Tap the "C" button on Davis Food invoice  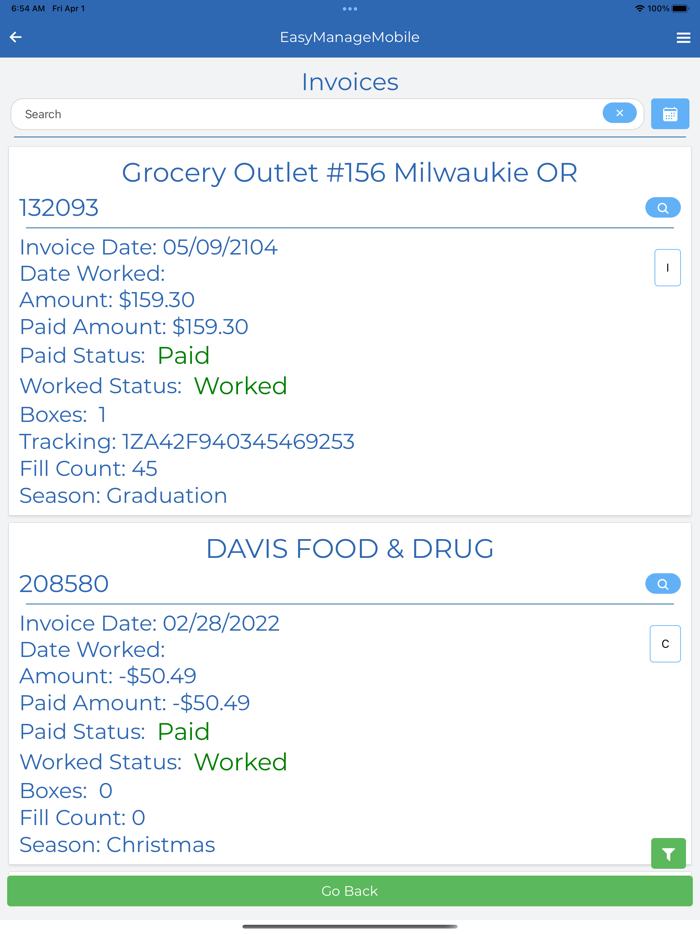(x=665, y=644)
